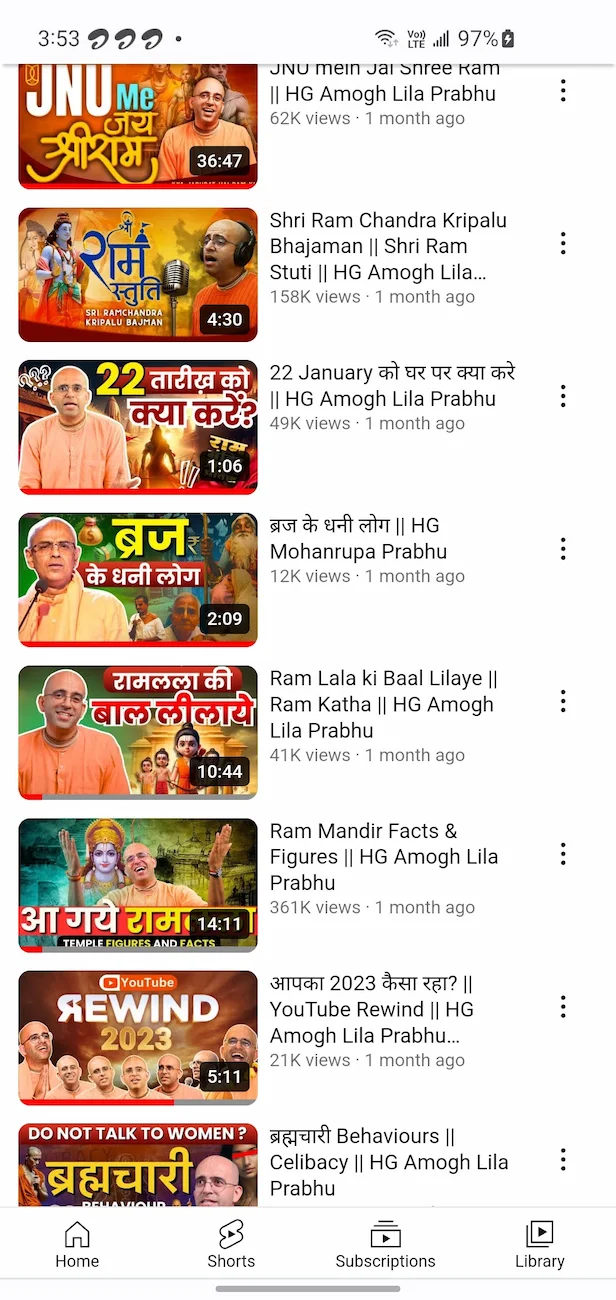
Task: Open menu for Ram Lala ki Baal Lilaye
Action: pos(563,702)
